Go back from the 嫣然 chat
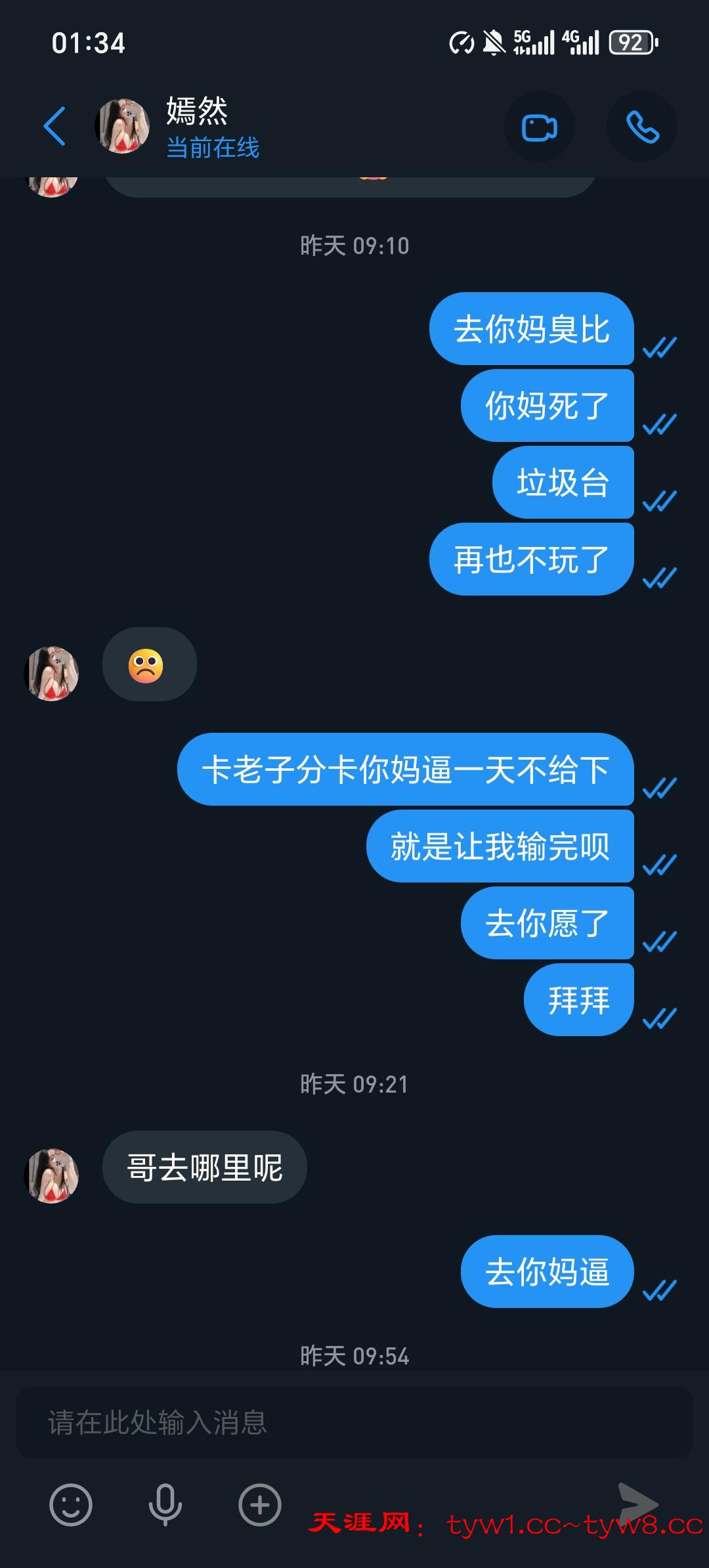The image size is (709, 1568). click(54, 126)
